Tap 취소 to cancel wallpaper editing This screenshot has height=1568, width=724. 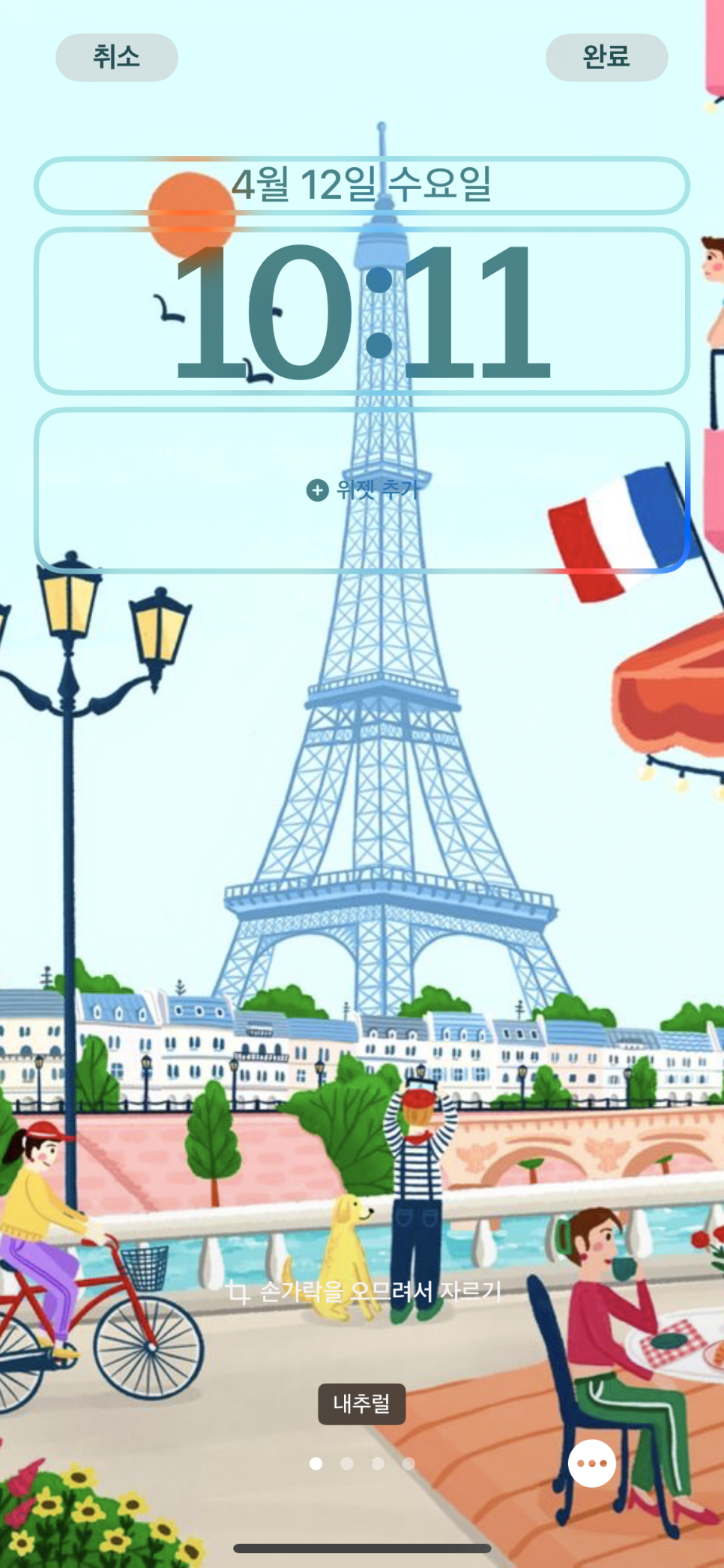coord(116,57)
